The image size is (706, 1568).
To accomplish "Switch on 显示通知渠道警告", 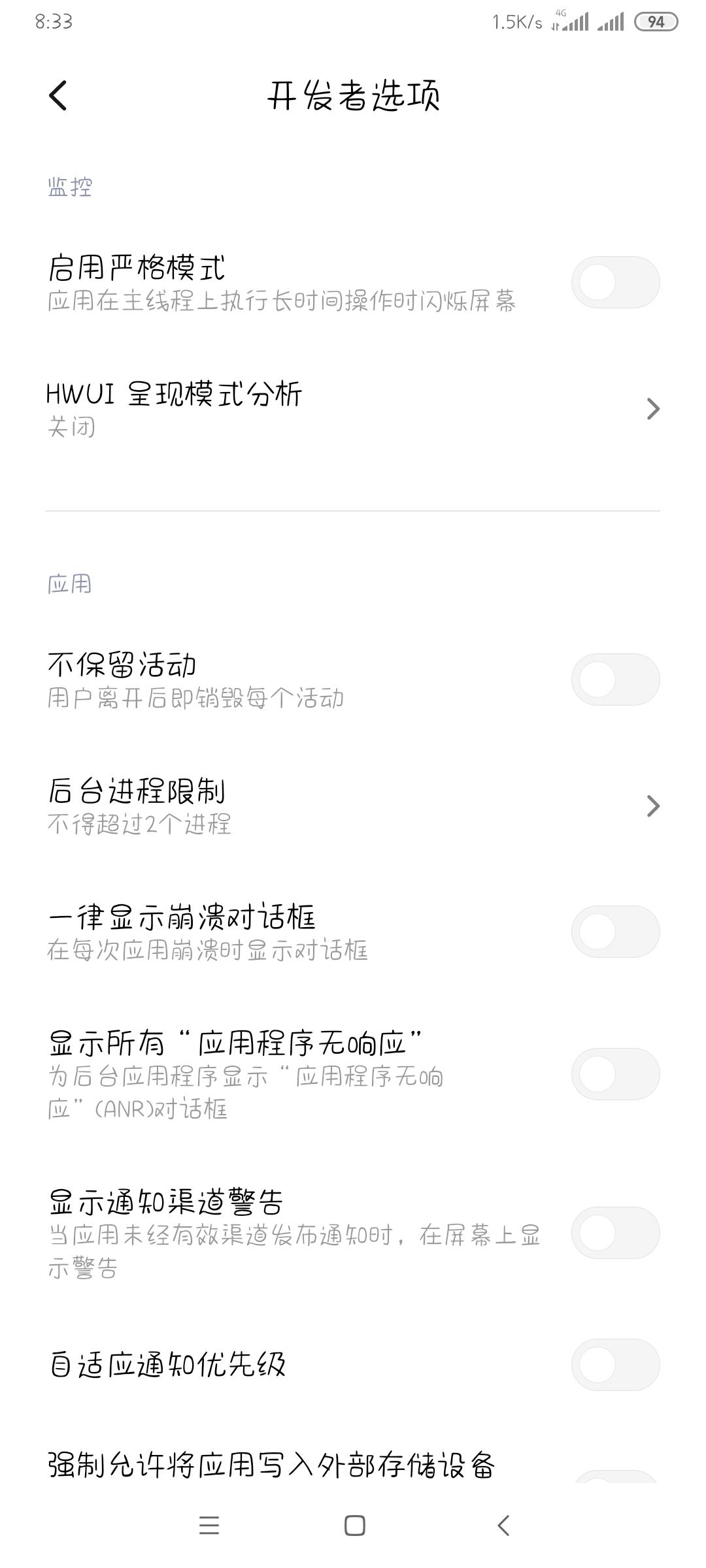I will pos(615,1233).
